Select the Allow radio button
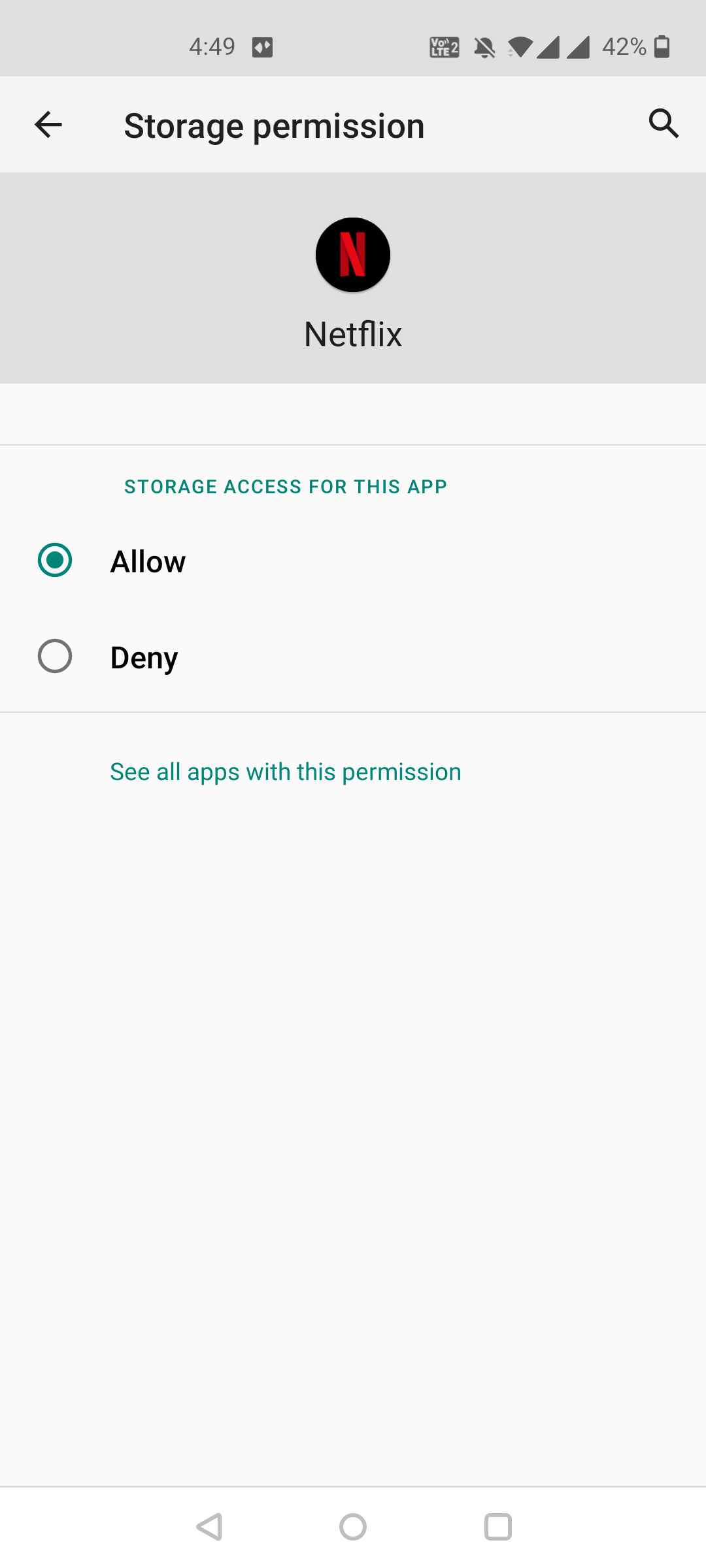The width and height of the screenshot is (706, 1568). [55, 561]
